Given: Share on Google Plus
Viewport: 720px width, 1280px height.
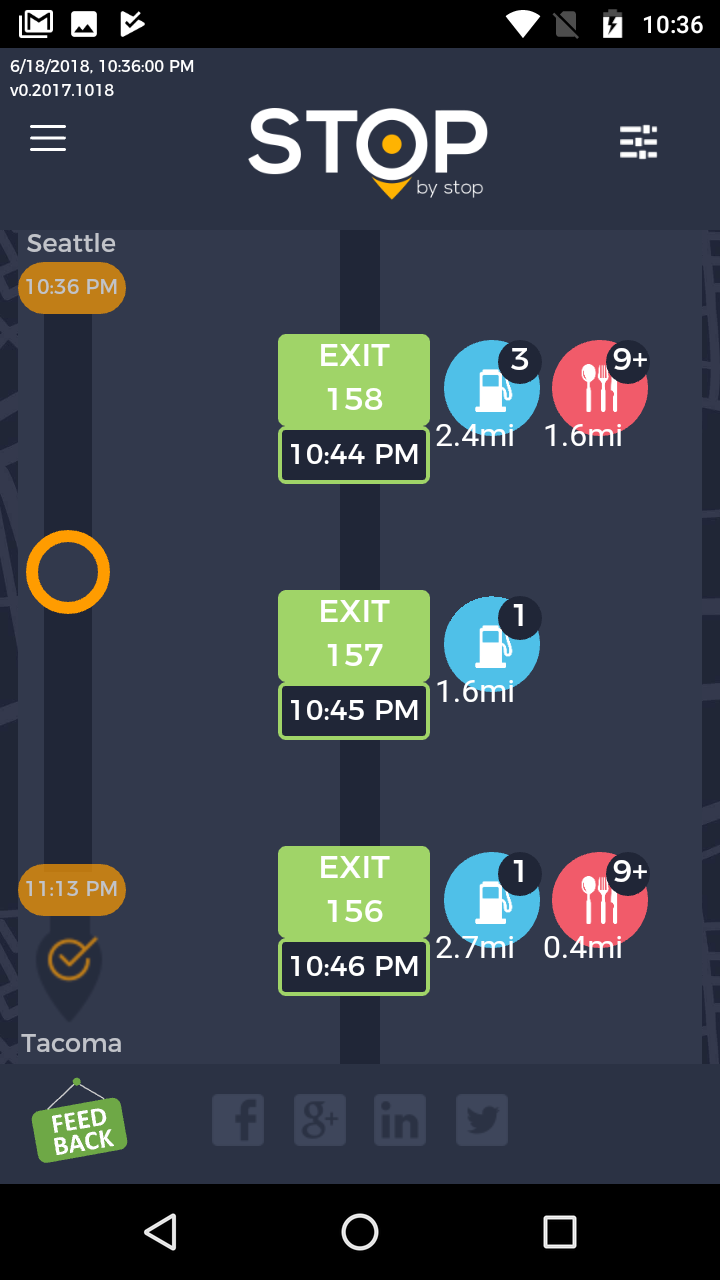Looking at the screenshot, I should [x=320, y=1120].
